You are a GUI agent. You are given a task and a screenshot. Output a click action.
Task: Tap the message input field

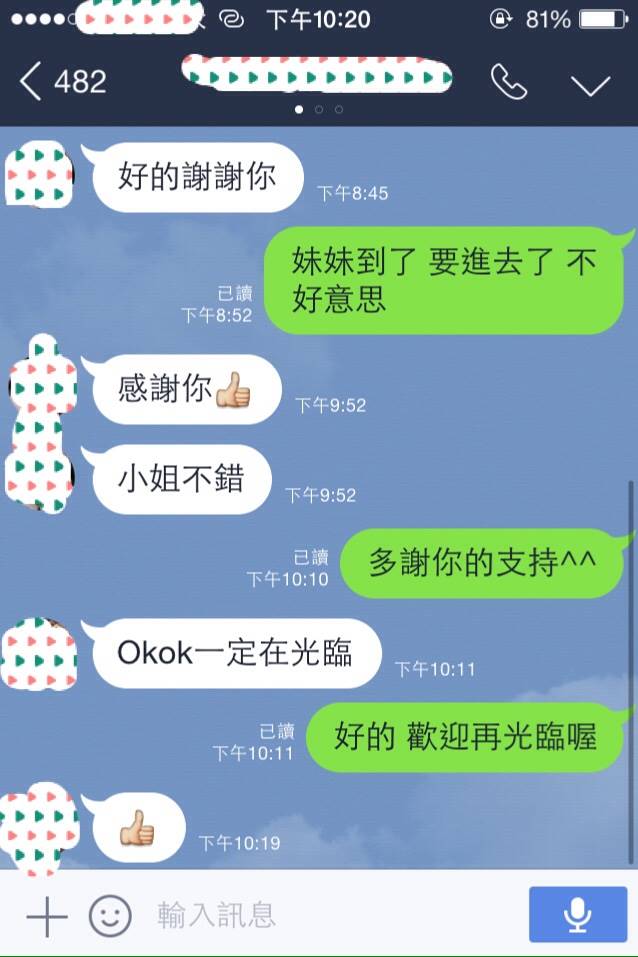click(x=330, y=914)
